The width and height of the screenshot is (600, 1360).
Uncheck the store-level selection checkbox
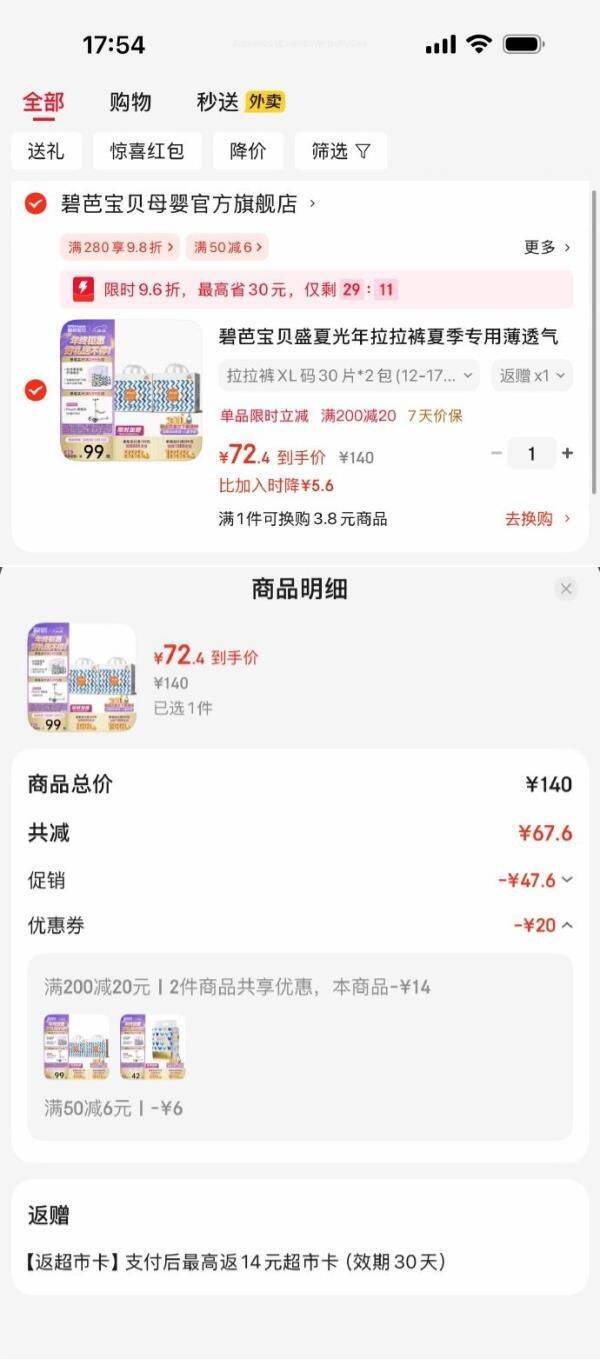pyautogui.click(x=35, y=204)
